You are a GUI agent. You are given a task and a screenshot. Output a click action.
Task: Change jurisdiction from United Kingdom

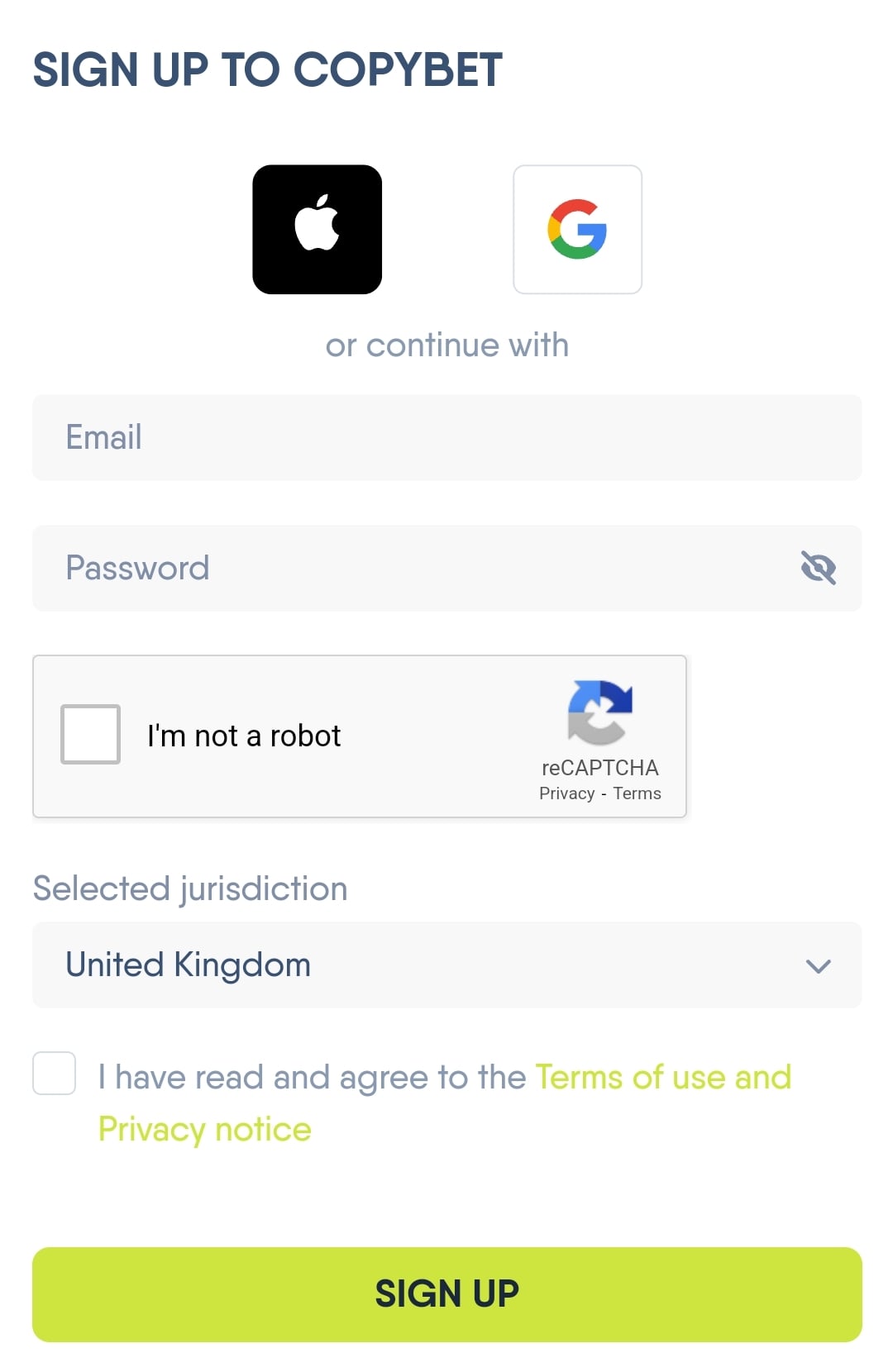pyautogui.click(x=446, y=965)
